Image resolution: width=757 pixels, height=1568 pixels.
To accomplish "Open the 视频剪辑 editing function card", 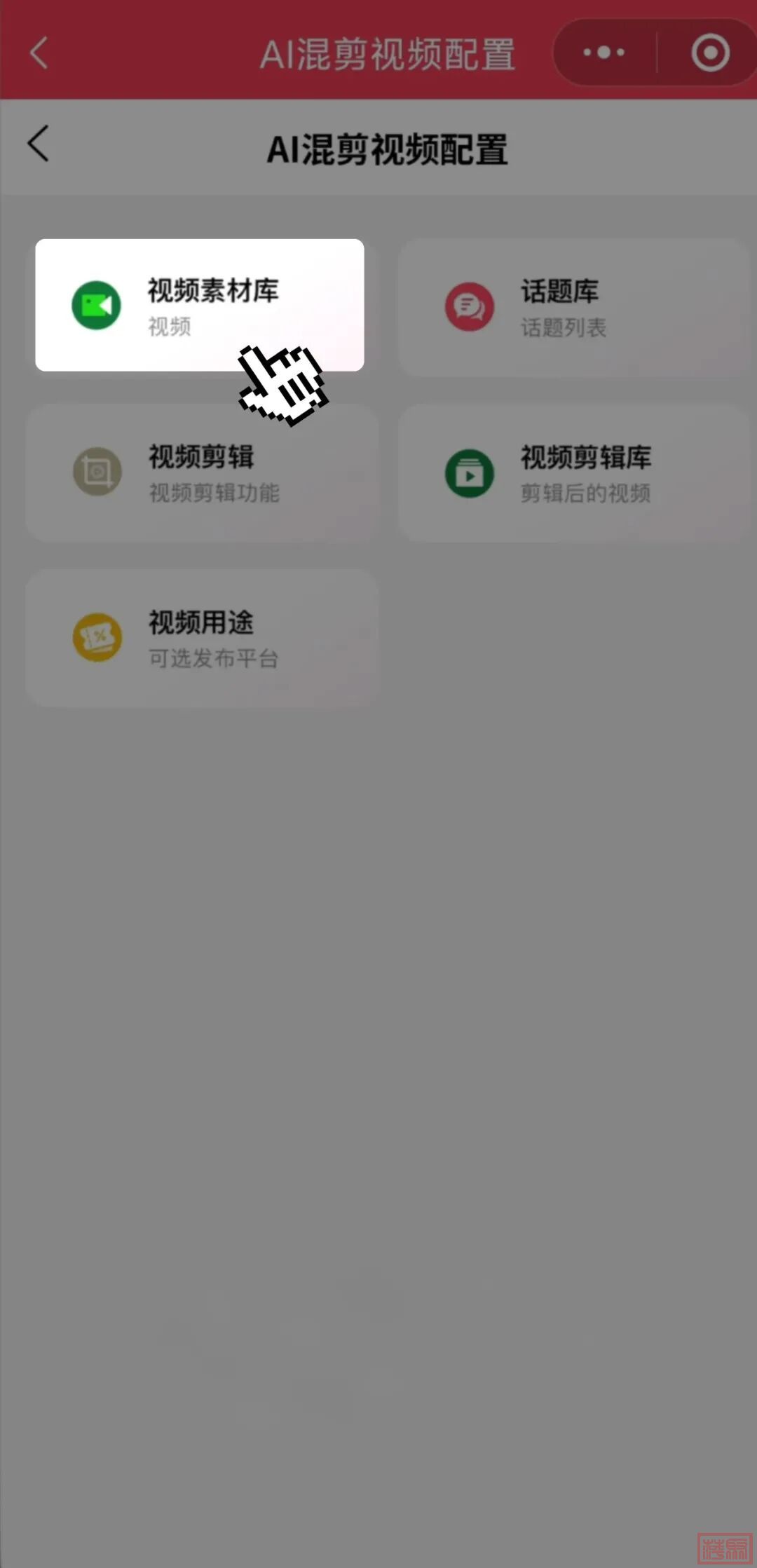I will (202, 472).
